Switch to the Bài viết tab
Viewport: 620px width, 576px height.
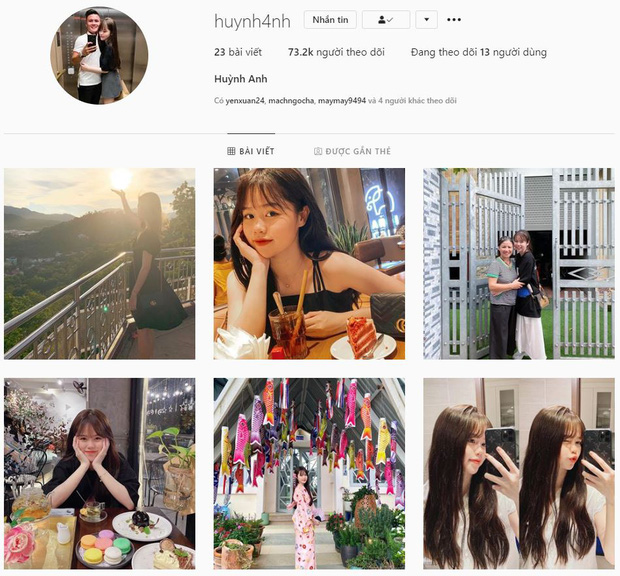pyautogui.click(x=251, y=151)
